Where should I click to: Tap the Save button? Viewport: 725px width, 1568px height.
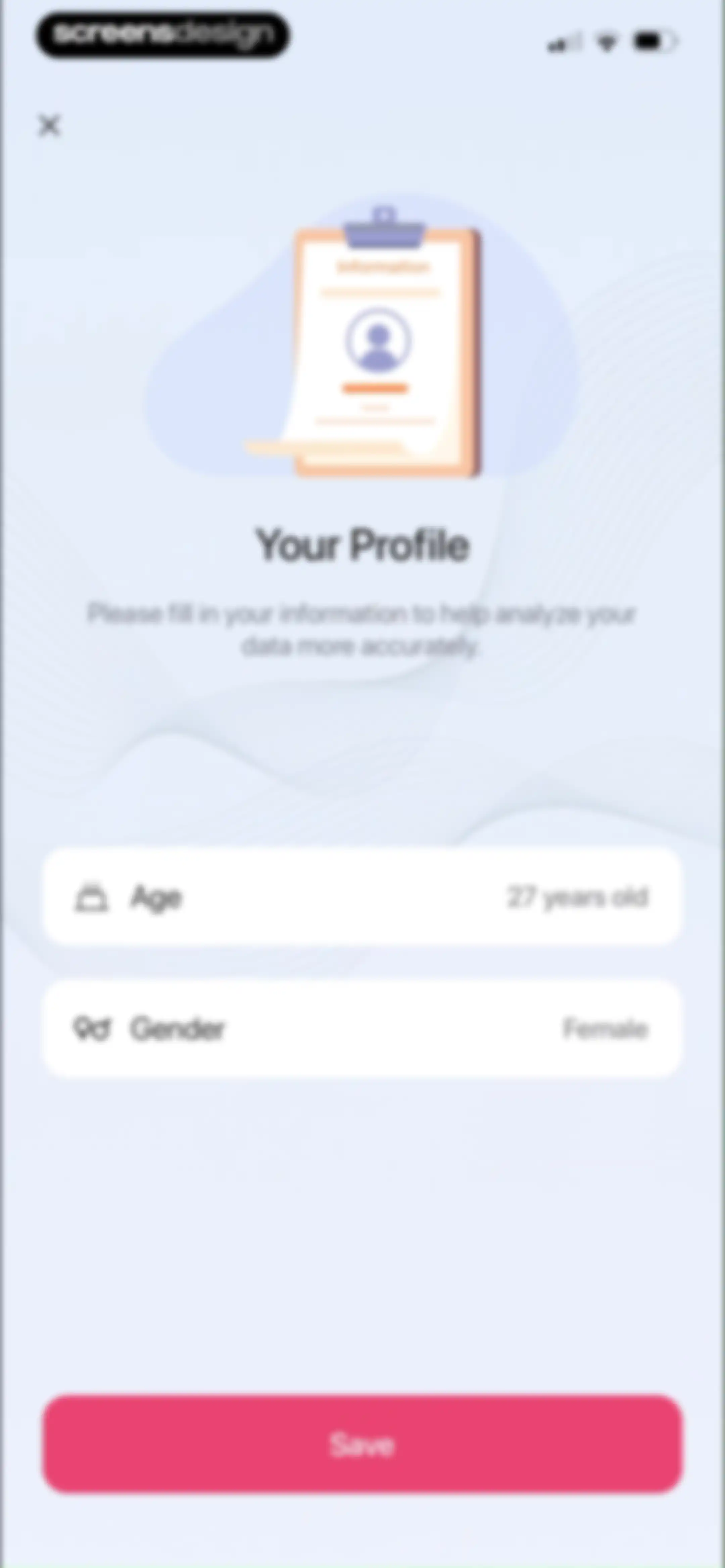point(362,1443)
